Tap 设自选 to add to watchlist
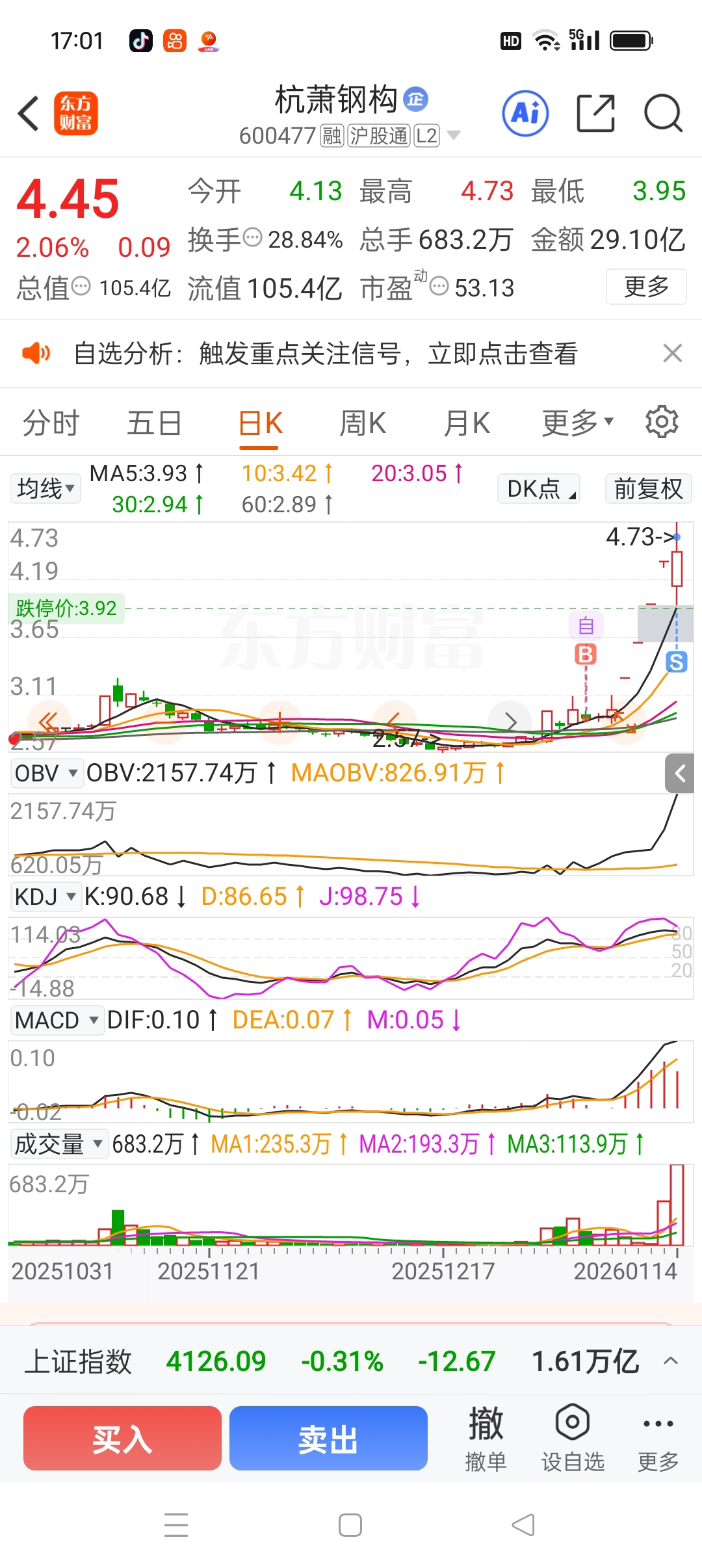Screen dimensions: 702x1568 pyautogui.click(x=573, y=1438)
